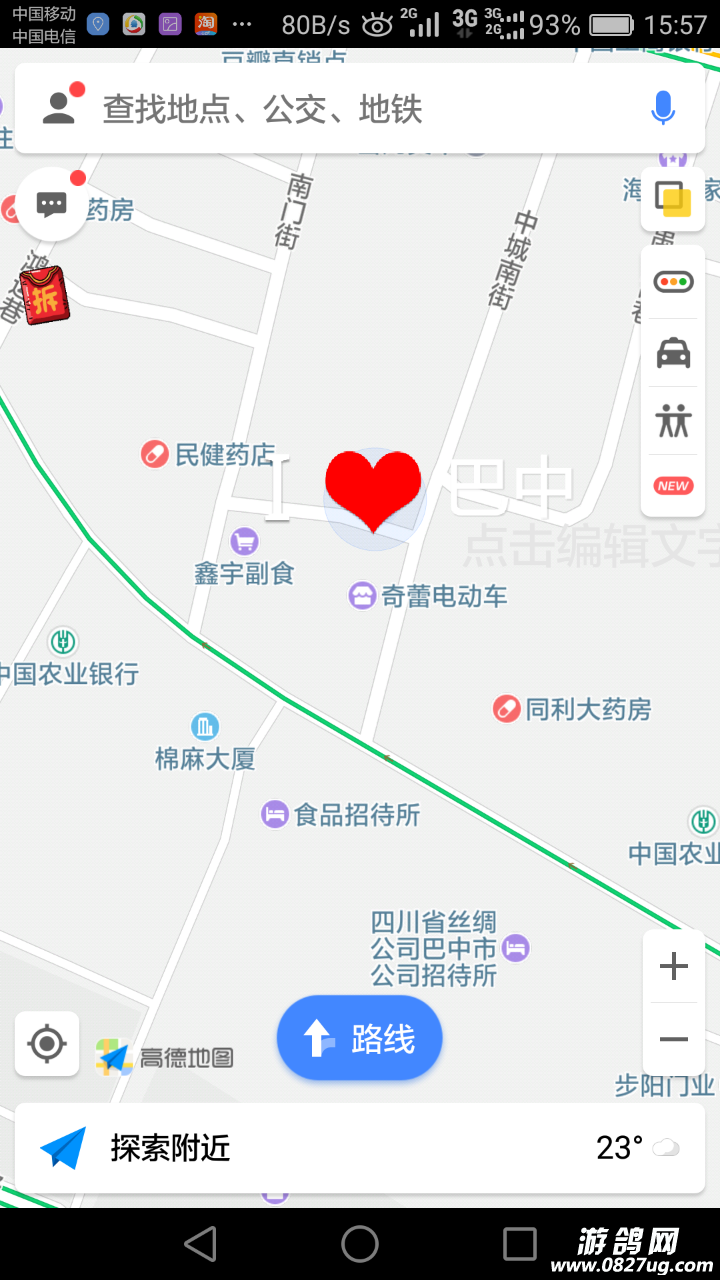Screen dimensions: 720x1280
Task: Tap the NEW badge in the side toolbar
Action: click(673, 486)
